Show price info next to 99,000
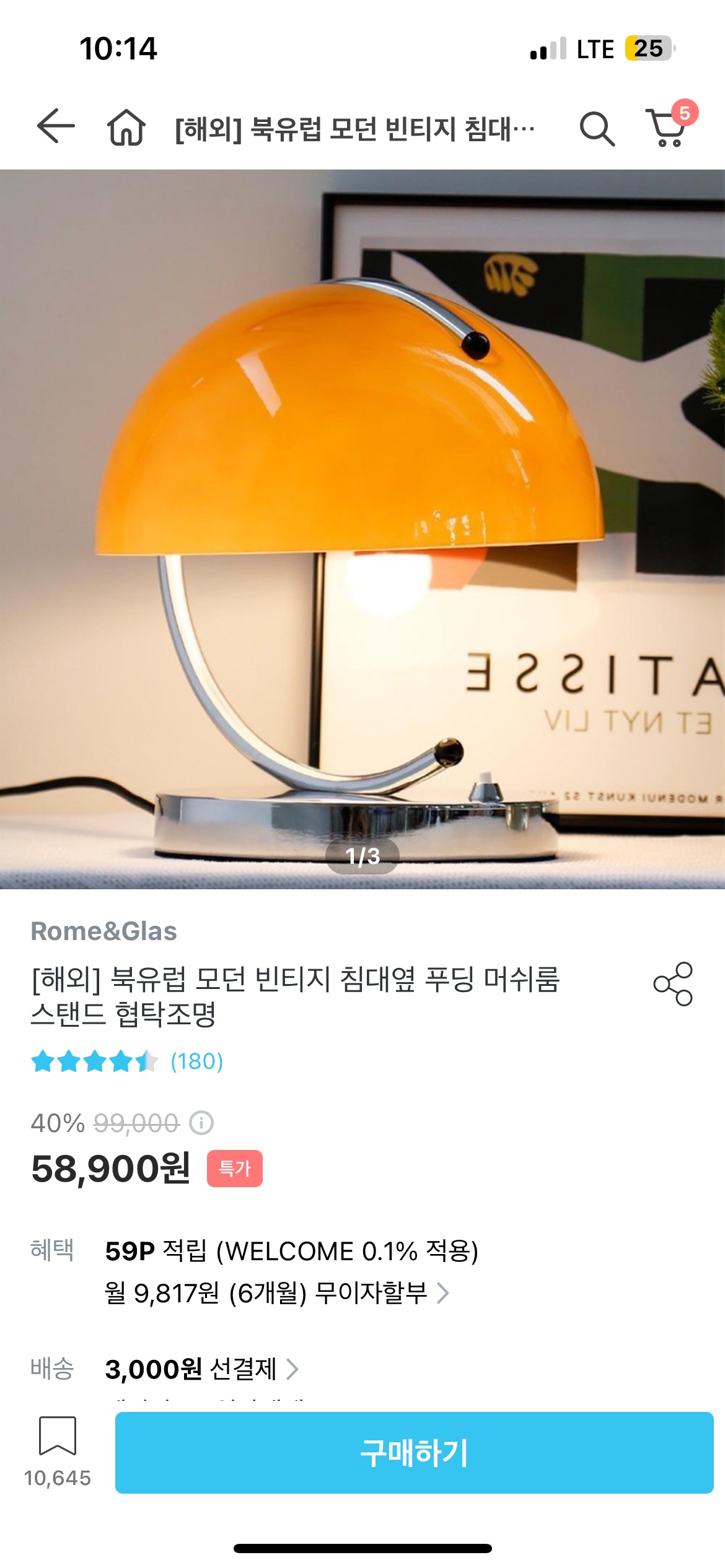725x1568 pixels. pos(201,1123)
